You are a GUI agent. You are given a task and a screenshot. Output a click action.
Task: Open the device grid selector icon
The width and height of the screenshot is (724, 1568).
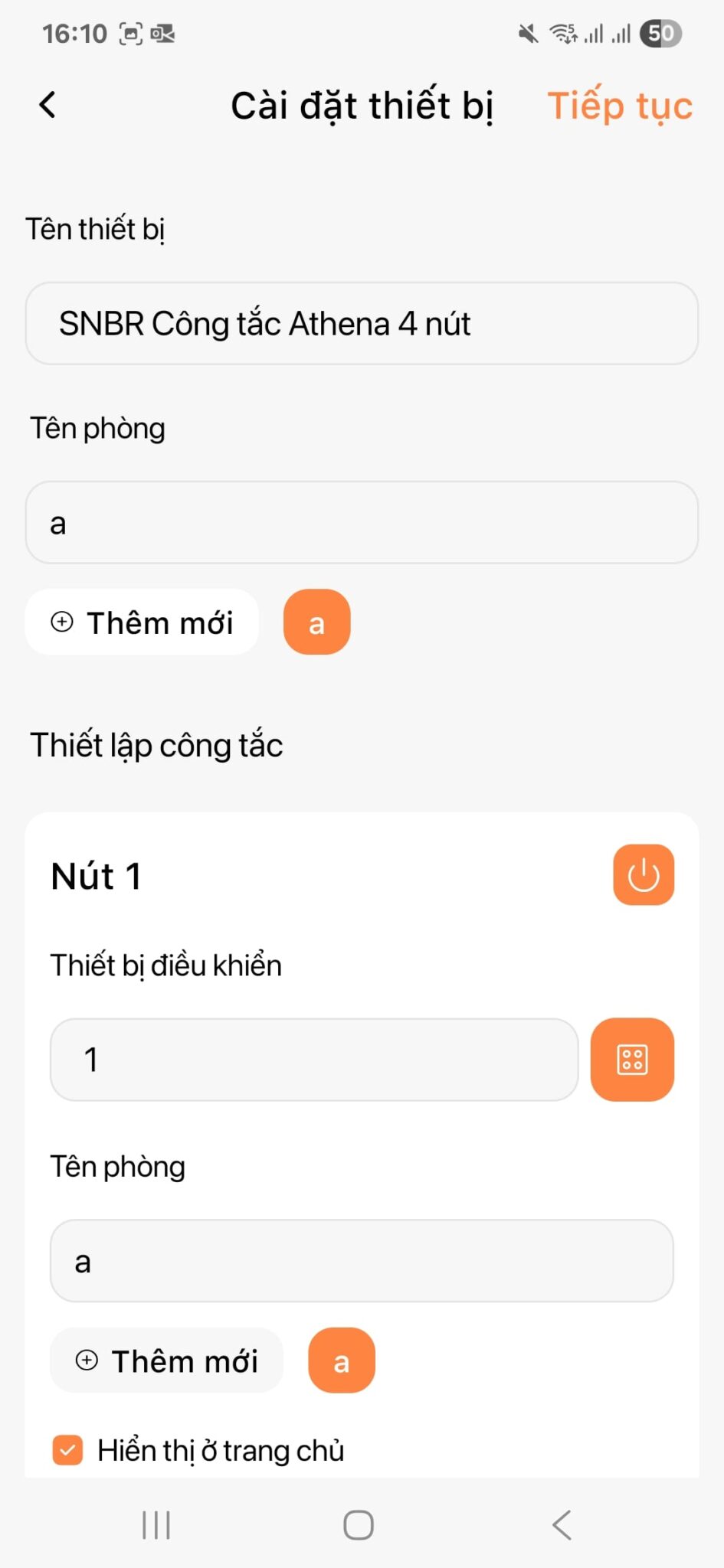click(x=632, y=1059)
